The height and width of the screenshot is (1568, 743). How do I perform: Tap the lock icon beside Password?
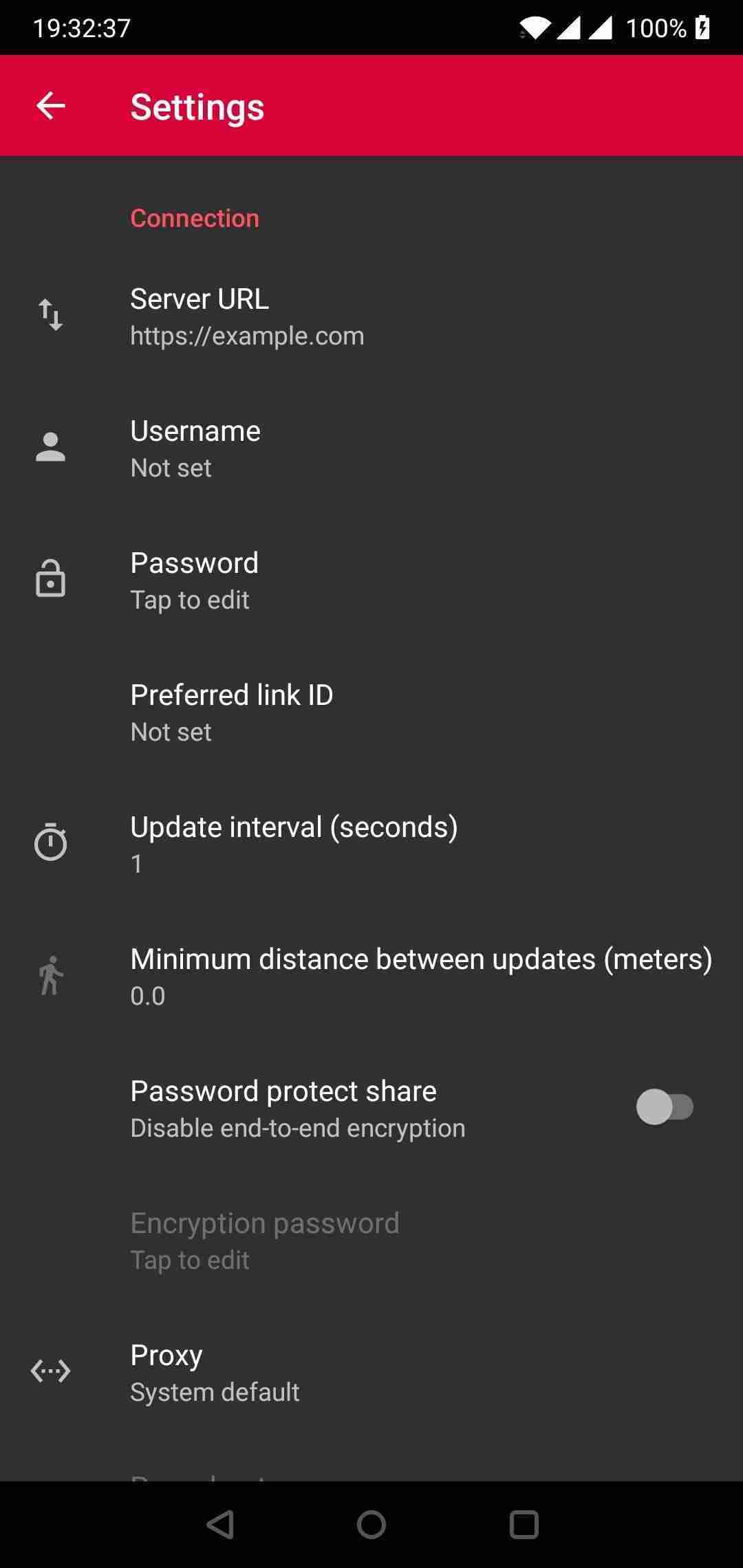[50, 579]
